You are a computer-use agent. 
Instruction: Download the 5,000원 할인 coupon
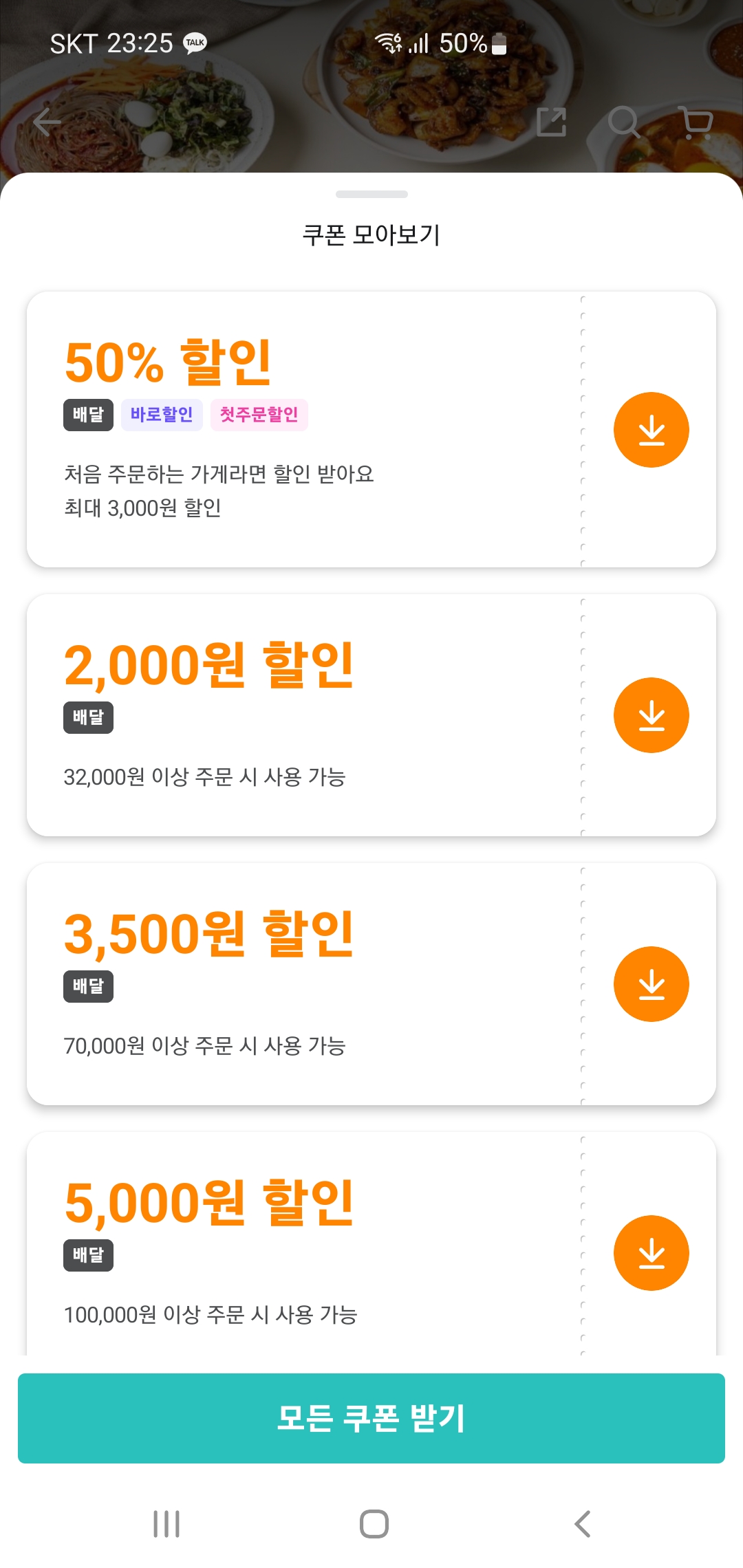tap(651, 1253)
